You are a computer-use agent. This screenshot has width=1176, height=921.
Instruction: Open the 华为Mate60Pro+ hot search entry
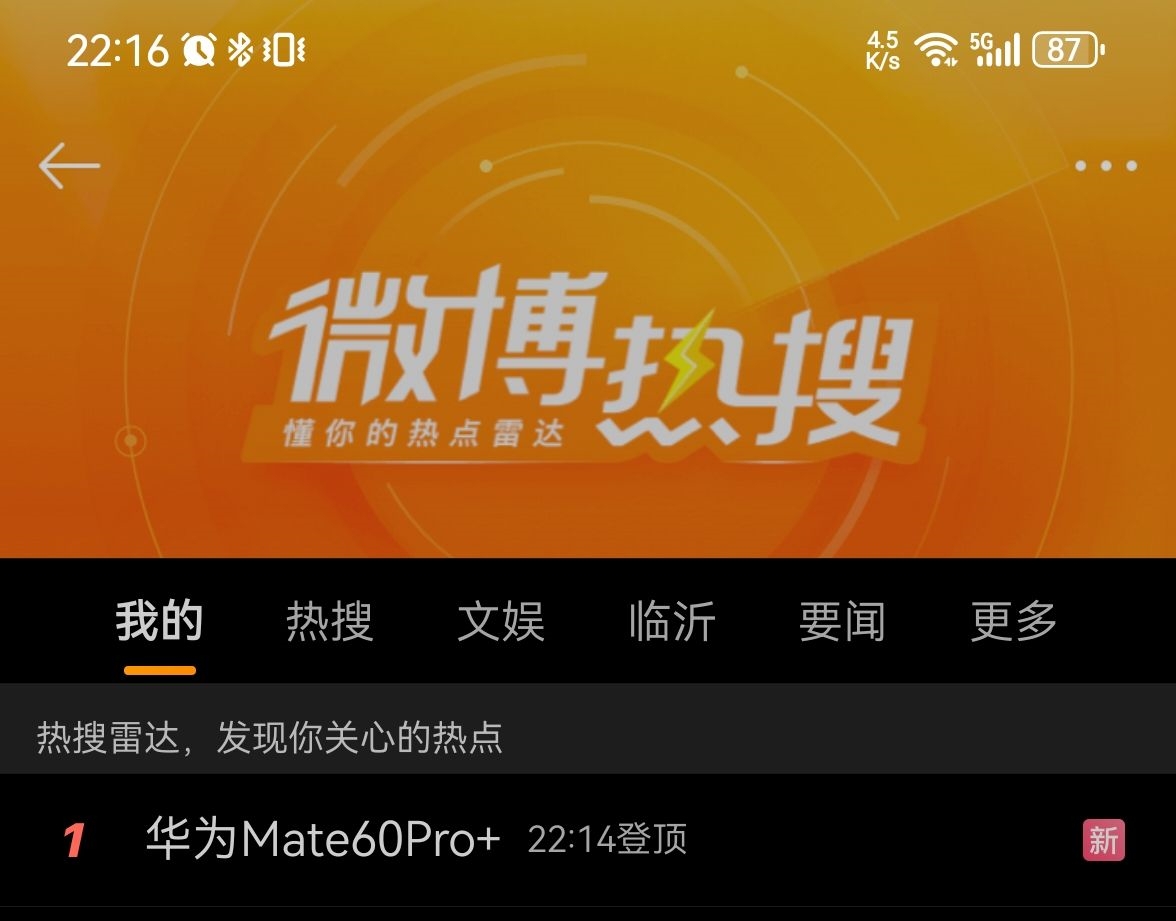[322, 839]
